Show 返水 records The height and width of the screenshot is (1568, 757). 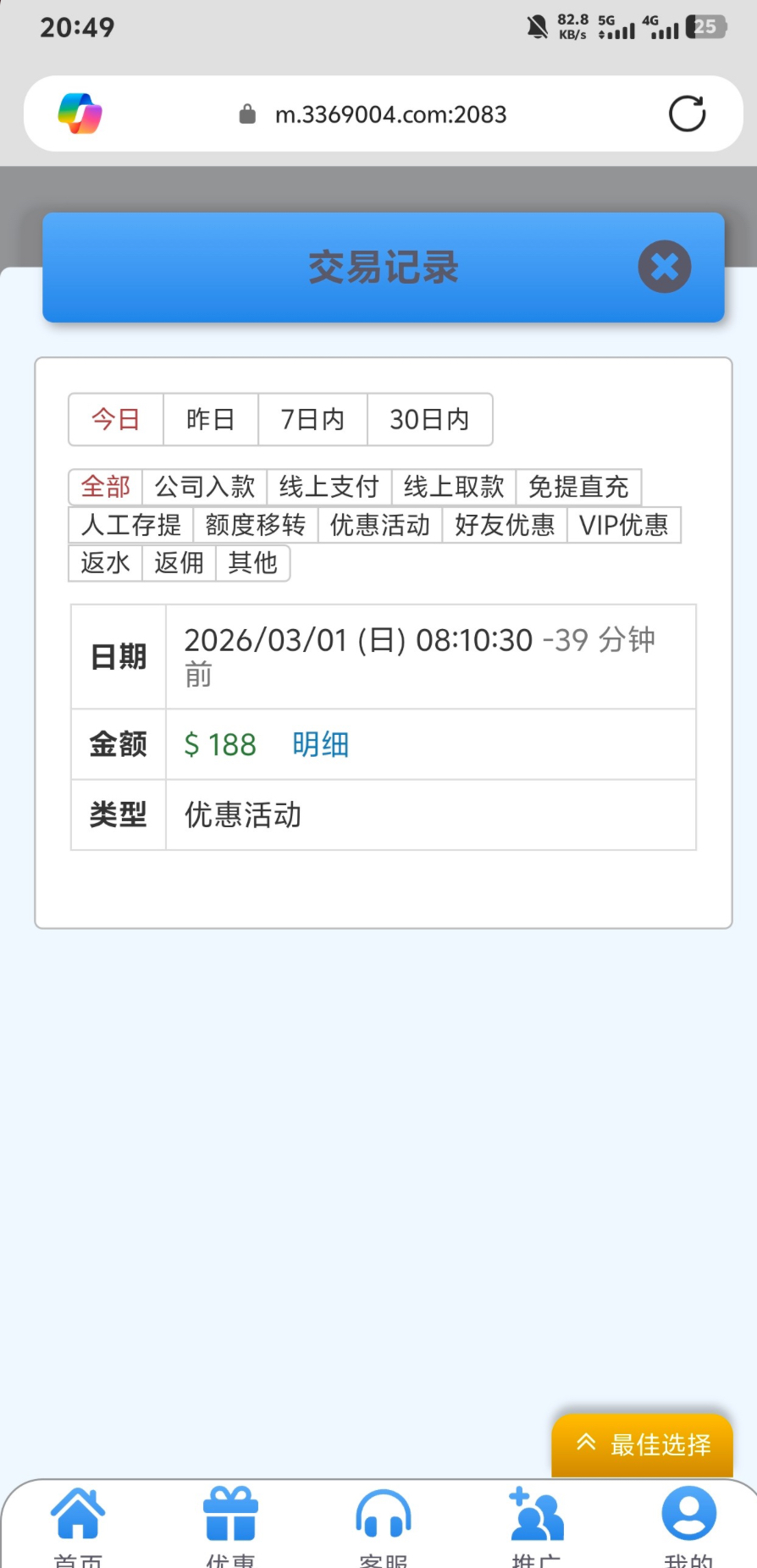point(106,563)
